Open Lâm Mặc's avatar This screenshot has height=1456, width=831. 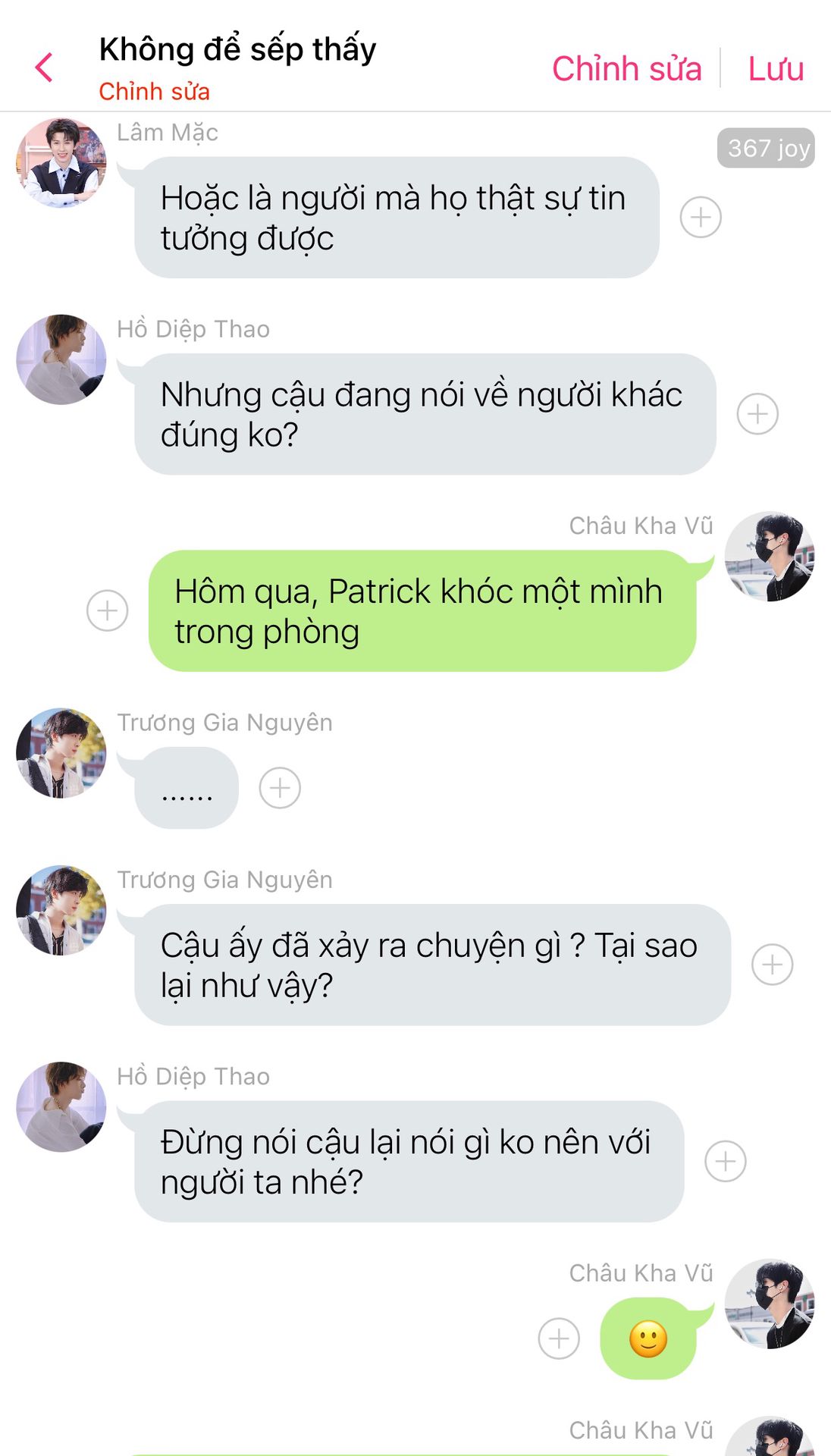point(61,162)
